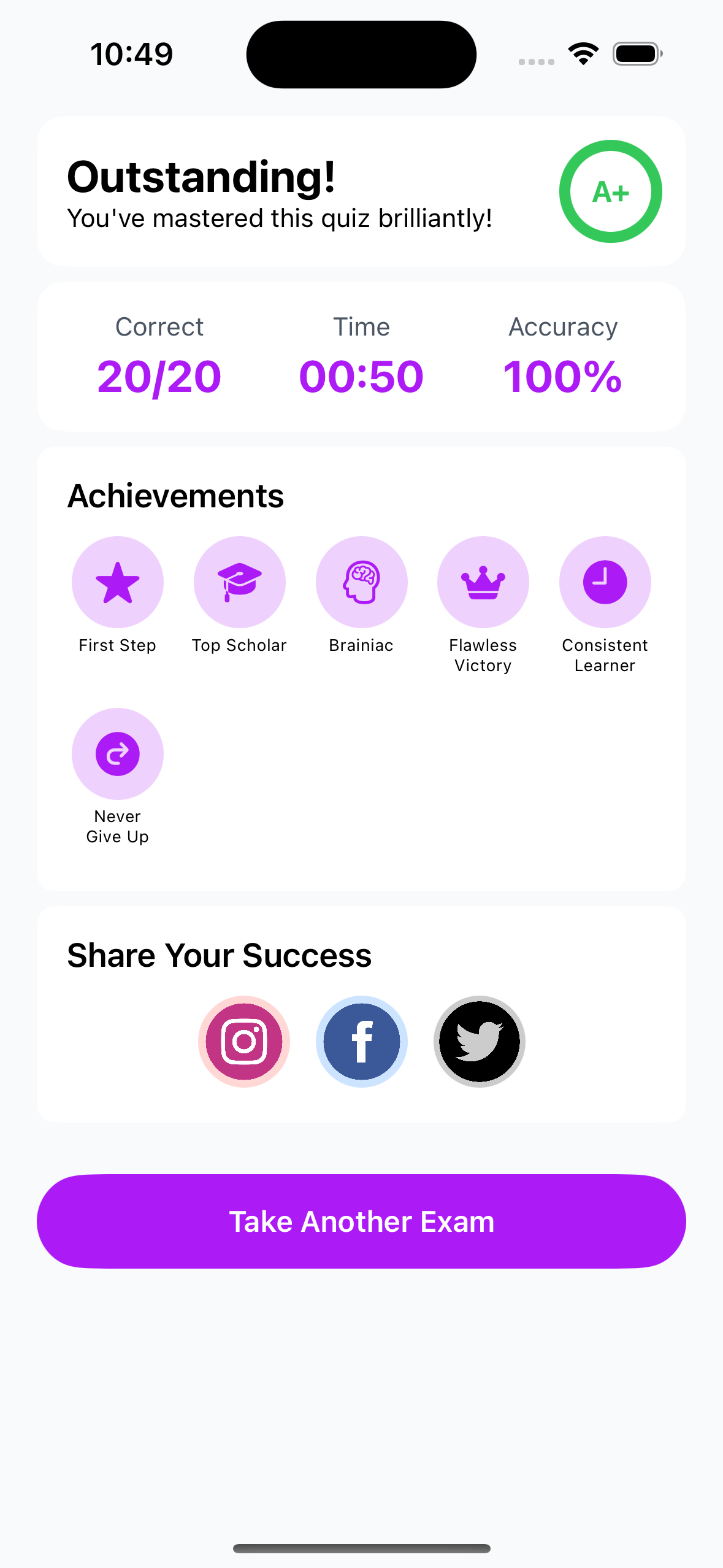
Task: Select the First Step star achievement icon
Action: 117,582
